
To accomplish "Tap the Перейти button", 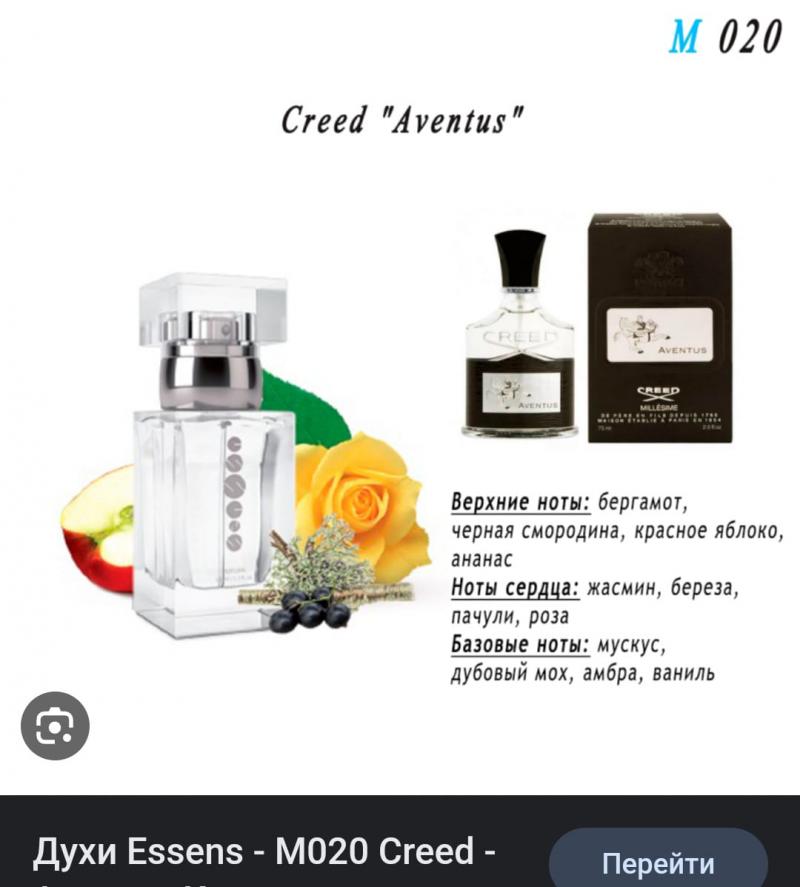I will 658,861.
